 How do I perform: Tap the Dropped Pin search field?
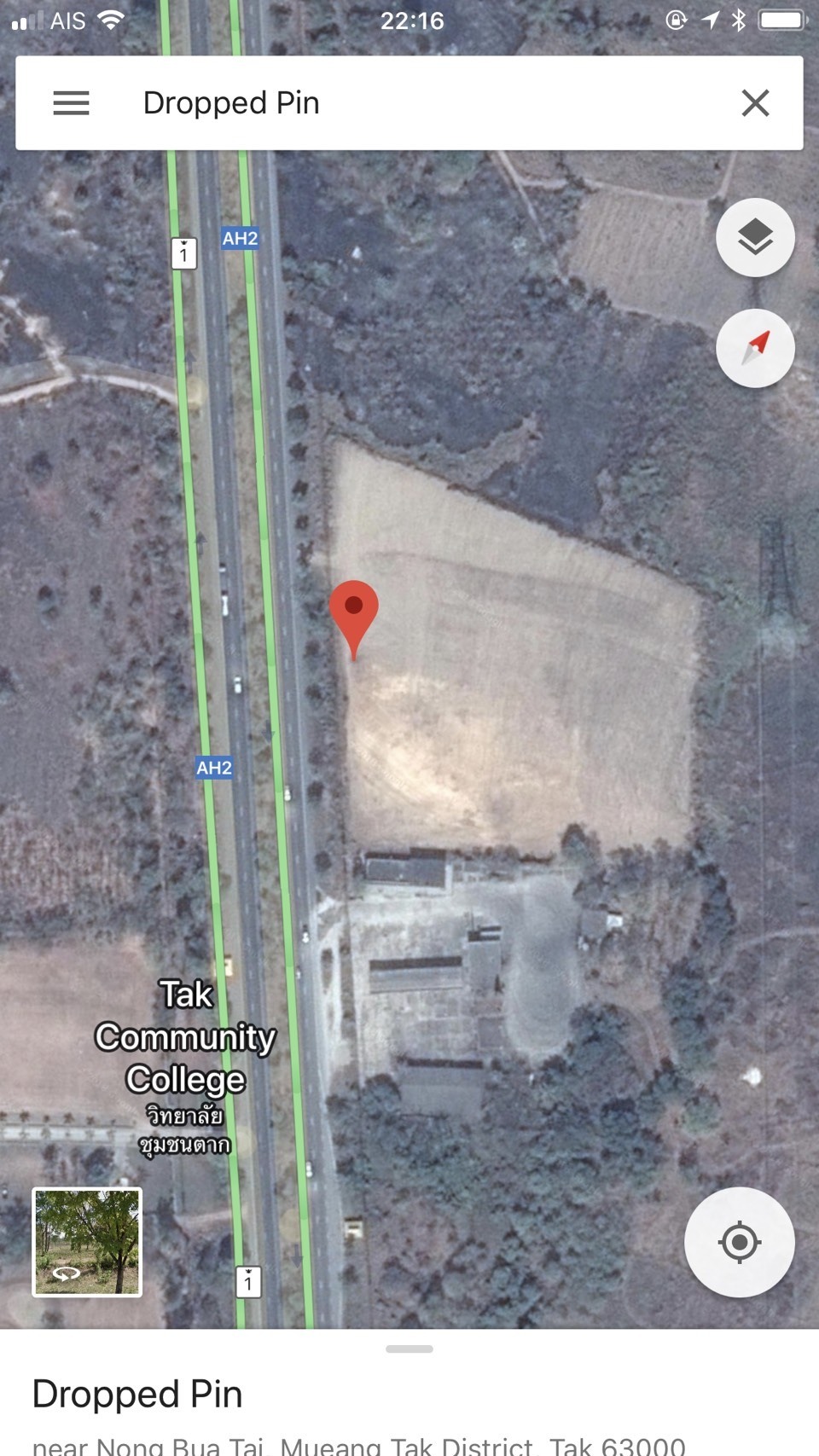[x=409, y=103]
